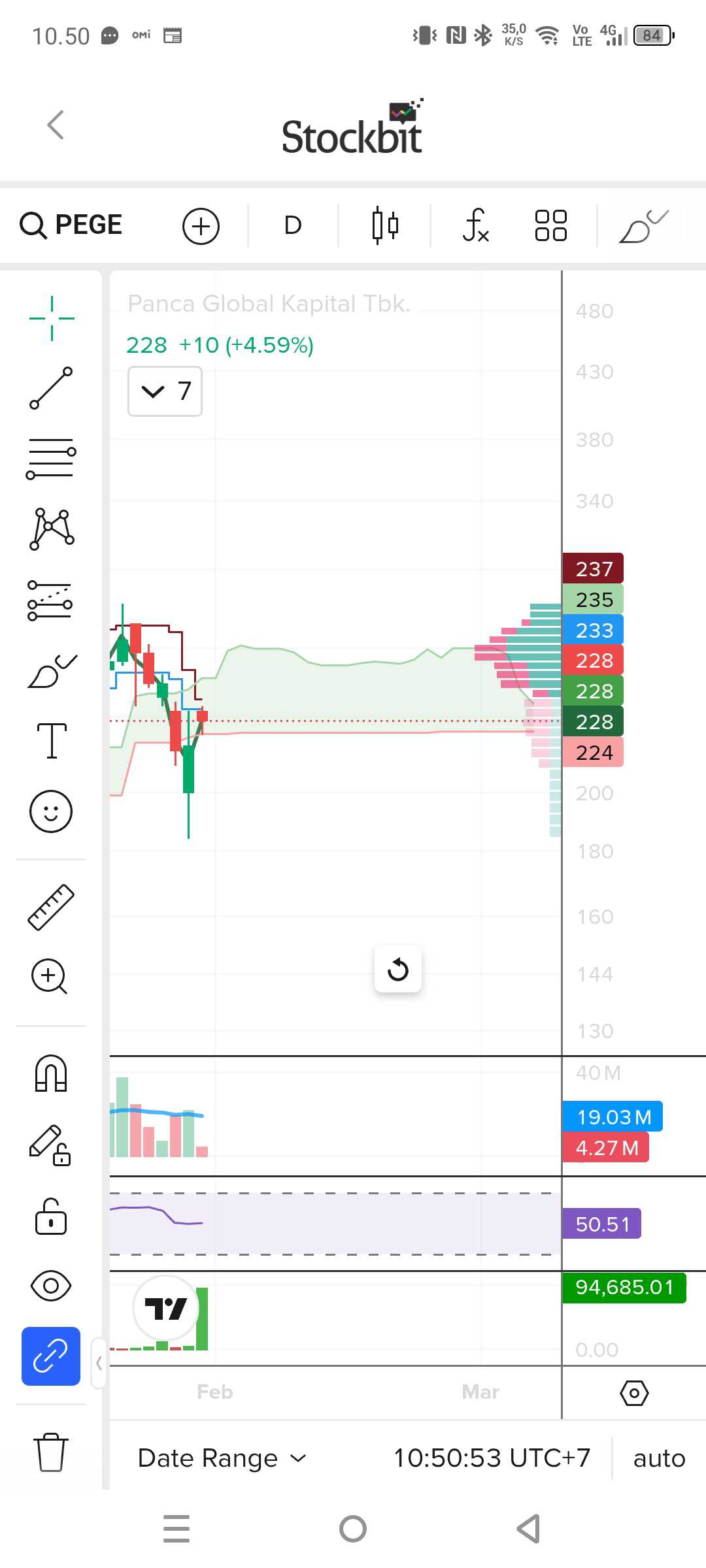Select the text annotation tool
The width and height of the screenshot is (706, 1568).
[x=52, y=741]
